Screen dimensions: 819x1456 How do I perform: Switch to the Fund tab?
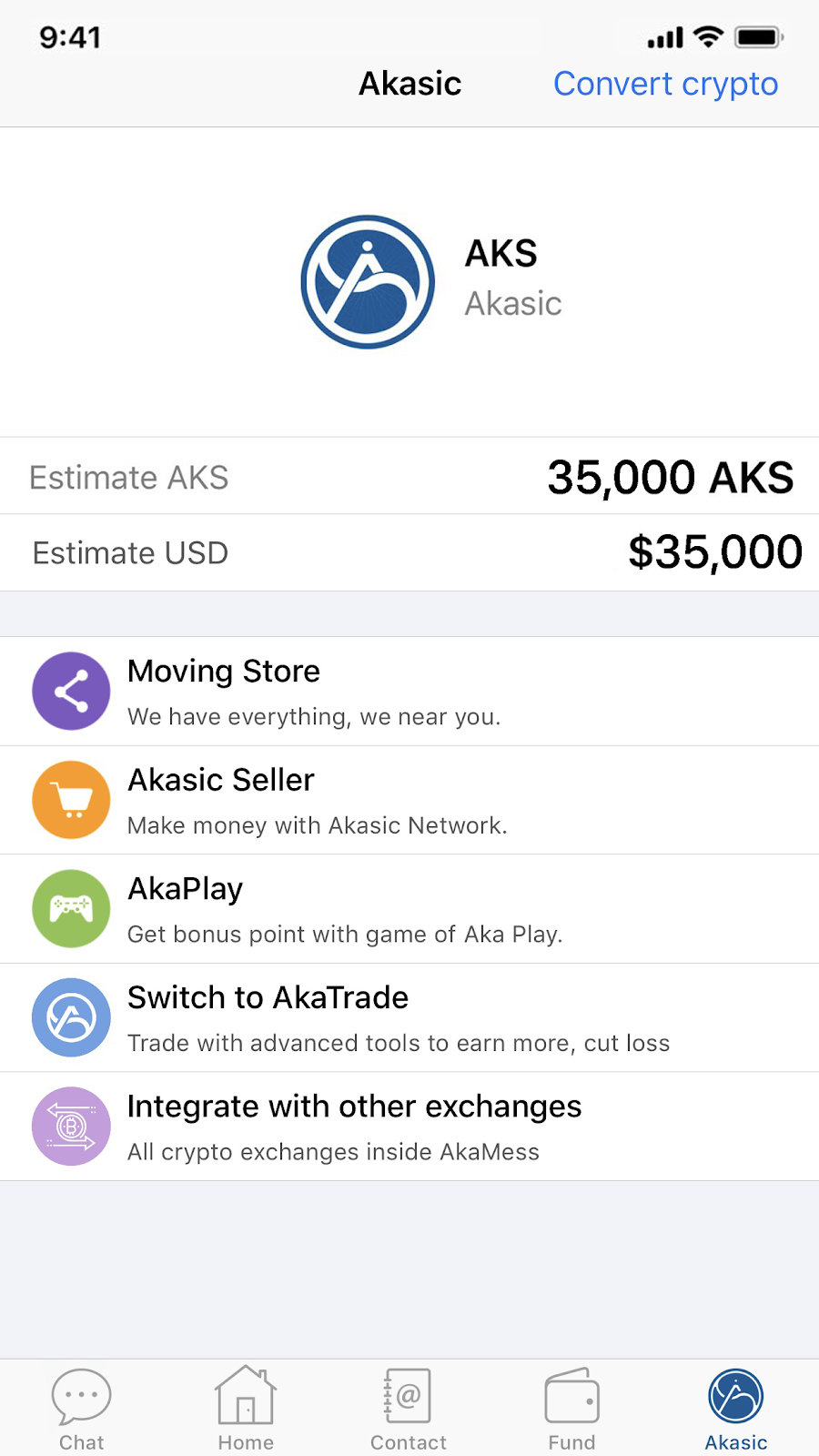[571, 1409]
